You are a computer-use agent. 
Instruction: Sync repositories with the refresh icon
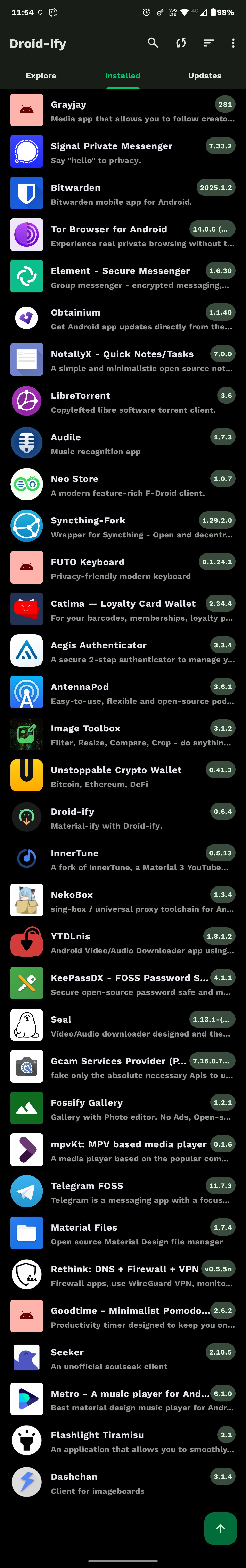tap(181, 43)
